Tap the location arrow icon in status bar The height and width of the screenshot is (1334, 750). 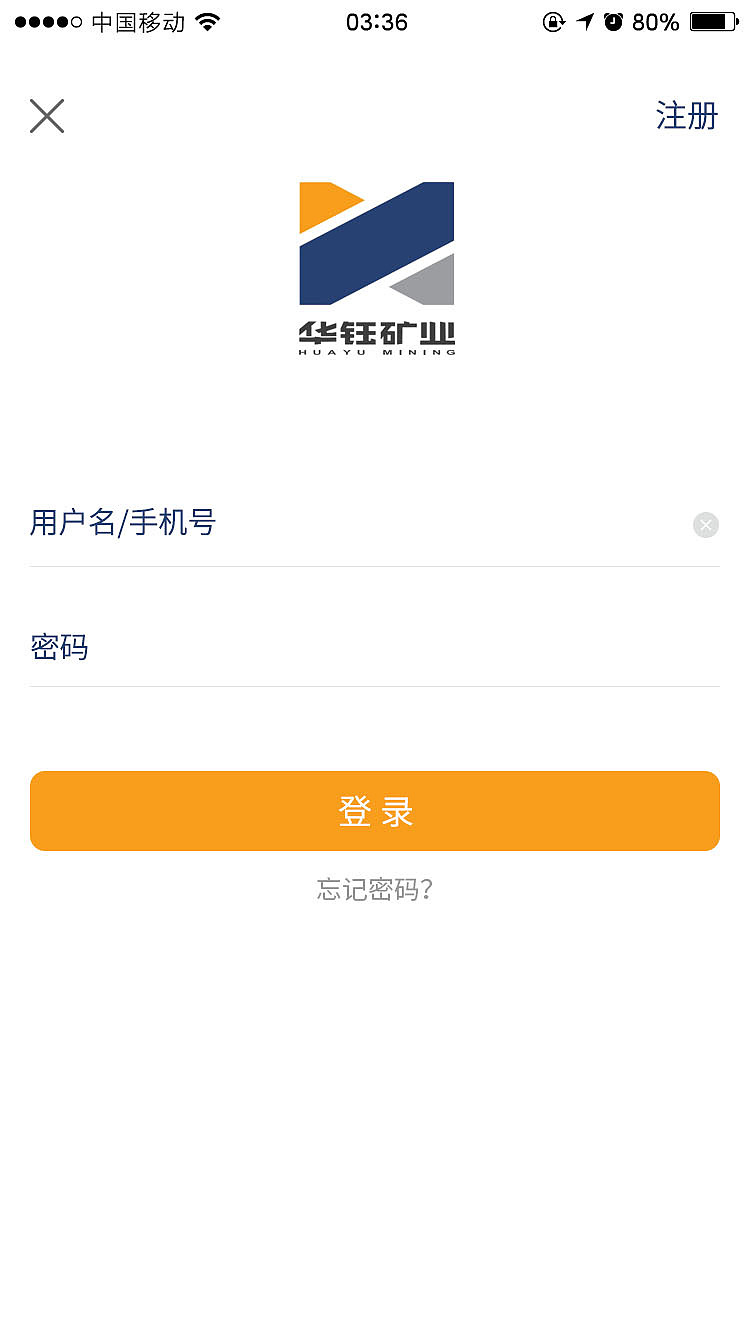point(585,21)
